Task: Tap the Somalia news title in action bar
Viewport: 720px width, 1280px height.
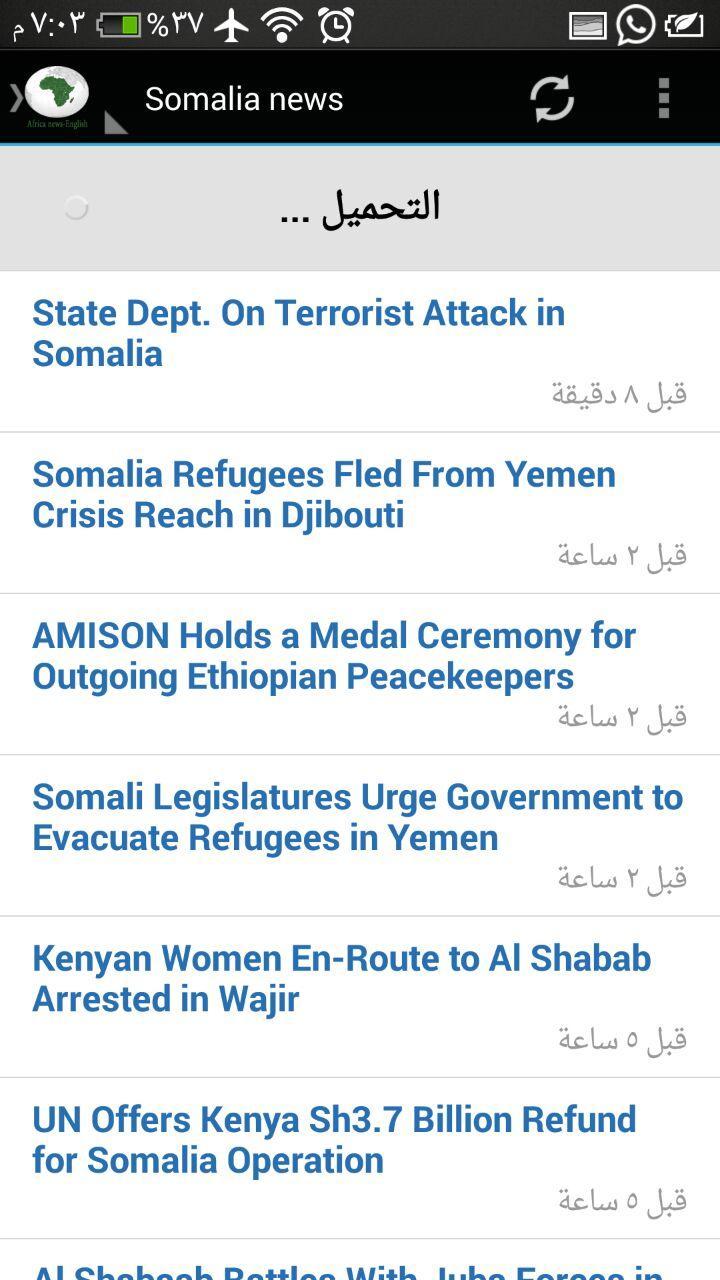Action: click(x=243, y=97)
